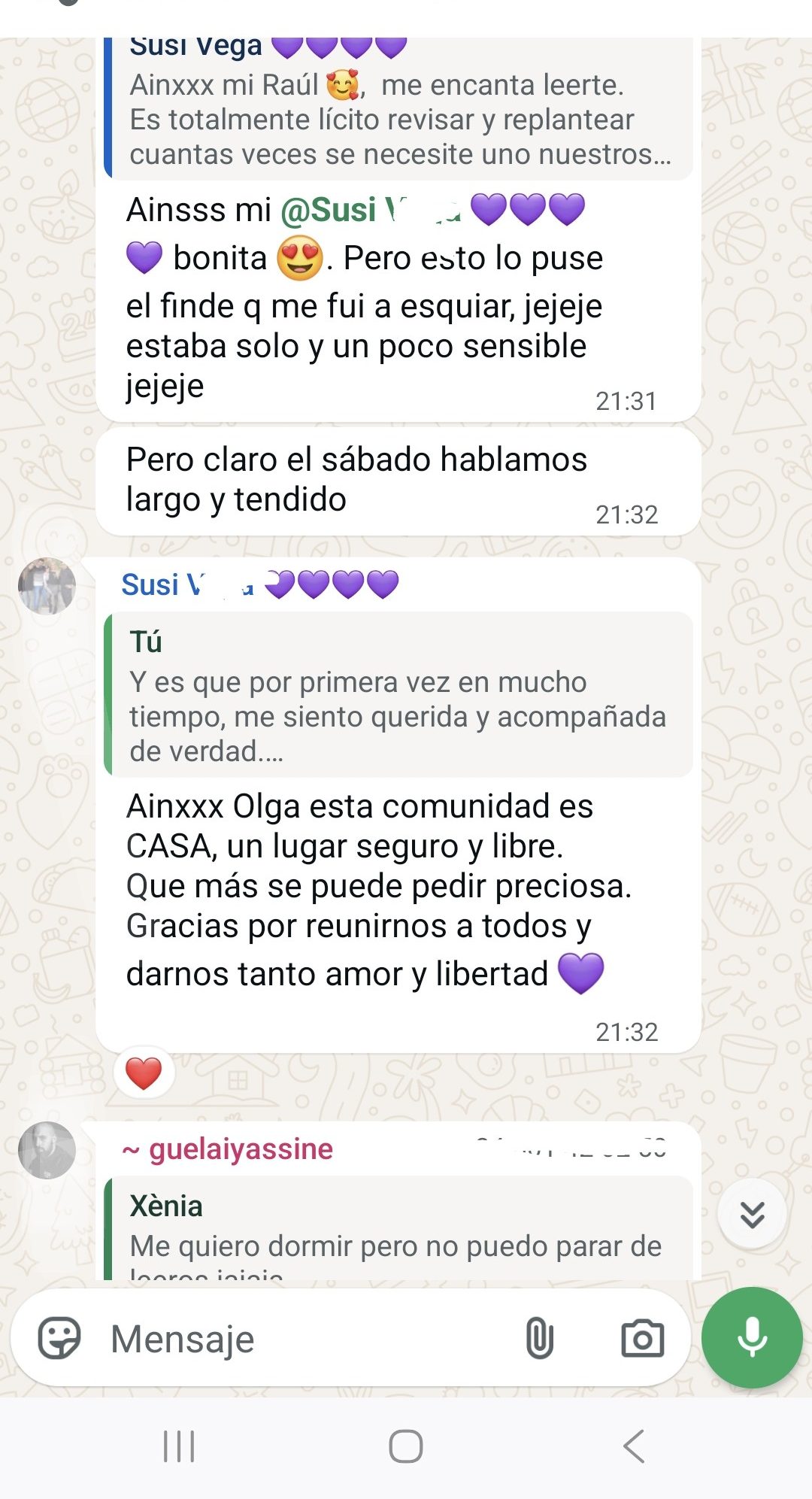Open guelaiyassine's profile photo
Screen dimensions: 812x1499
[47, 1150]
